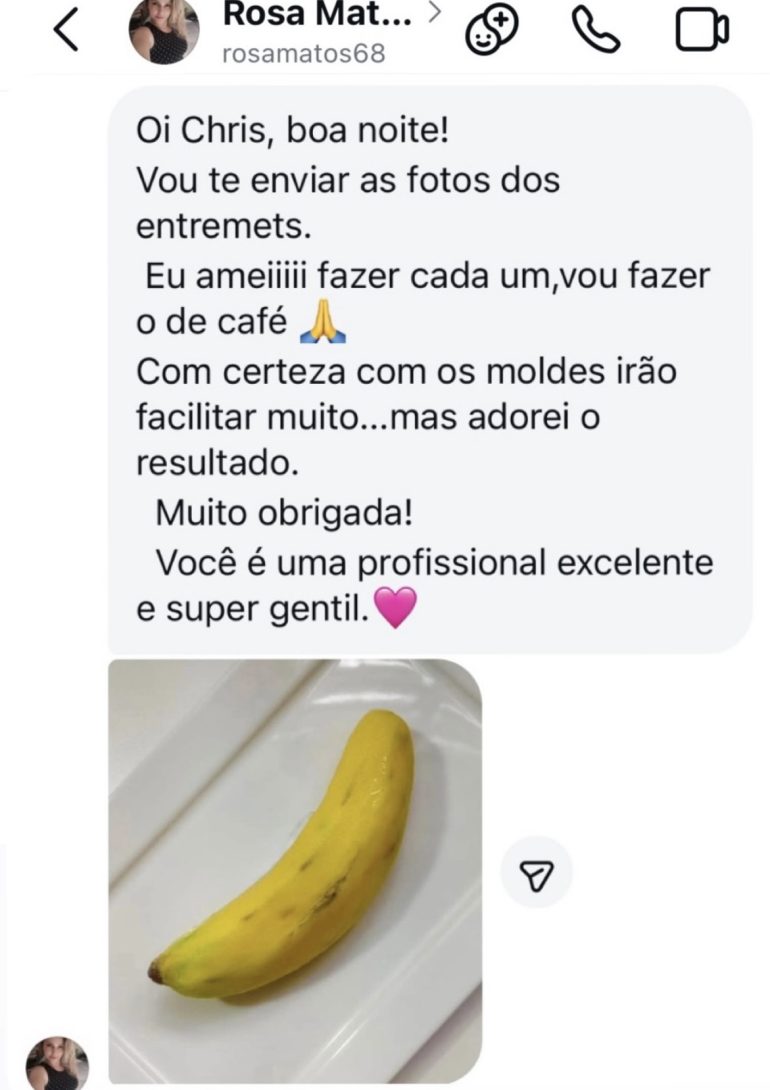The width and height of the screenshot is (770, 1090).
Task: Open Rosa Matos's profile from the header
Action: click(x=300, y=30)
